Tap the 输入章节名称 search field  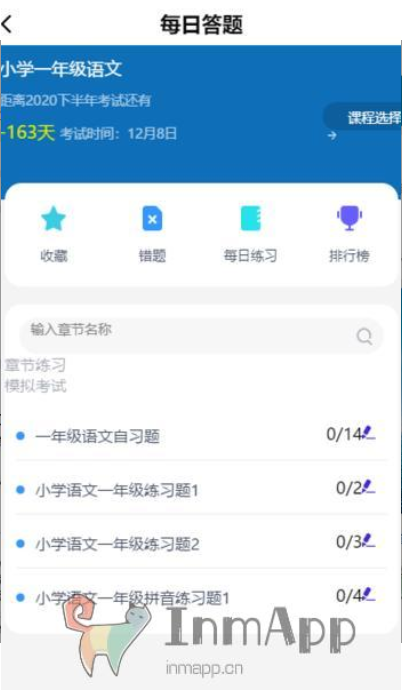click(201, 335)
